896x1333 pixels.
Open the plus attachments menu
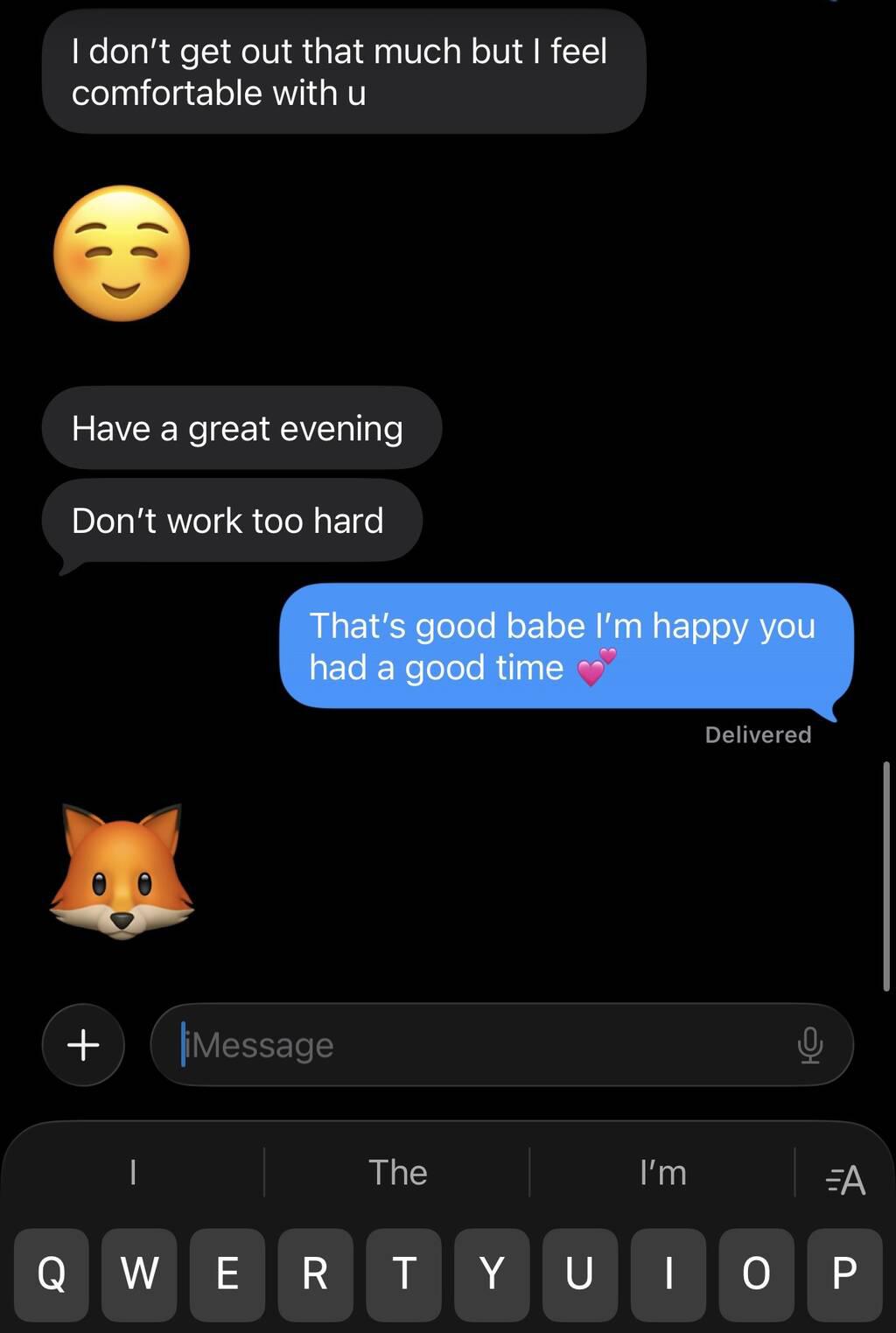(x=83, y=1044)
